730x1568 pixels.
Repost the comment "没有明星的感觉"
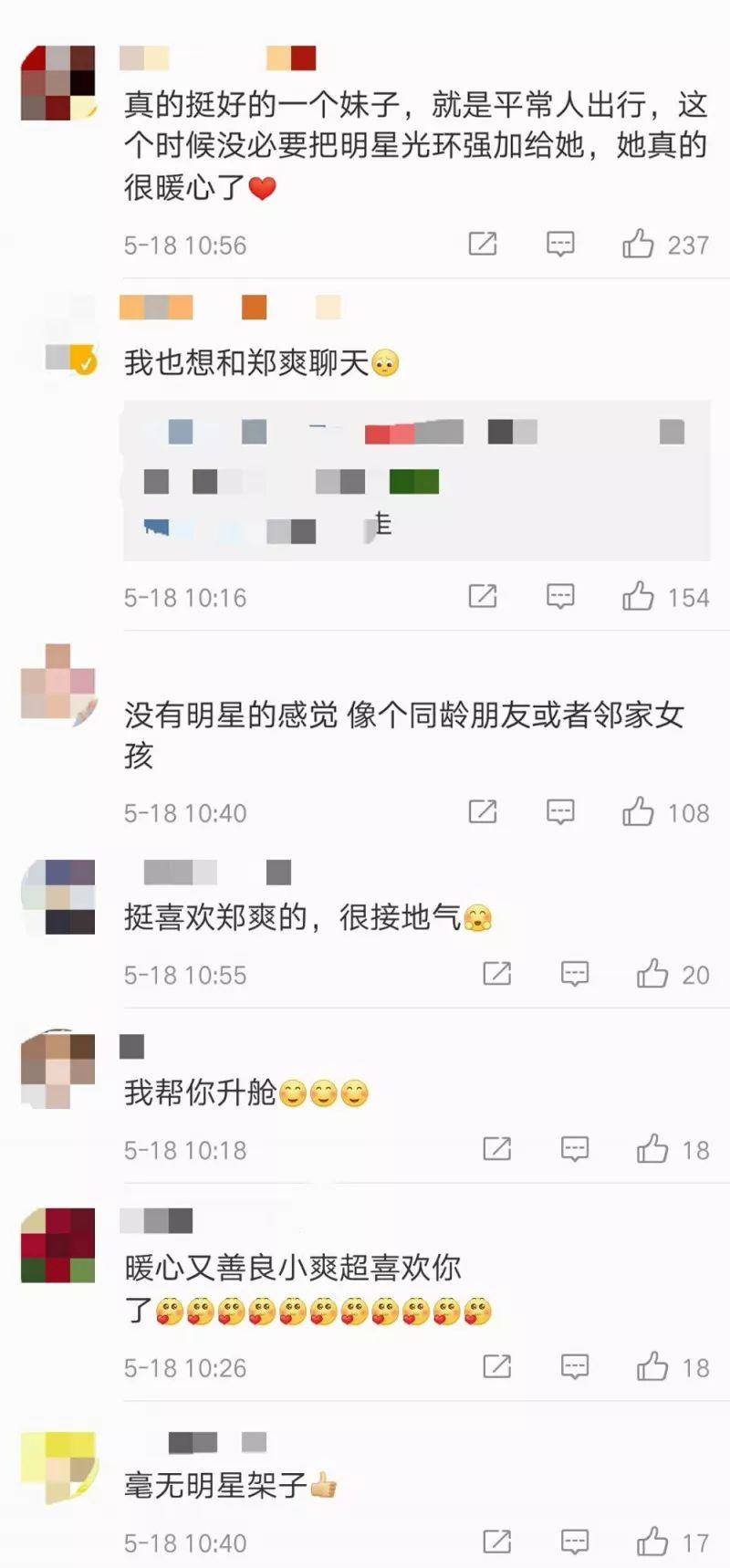coord(483,811)
